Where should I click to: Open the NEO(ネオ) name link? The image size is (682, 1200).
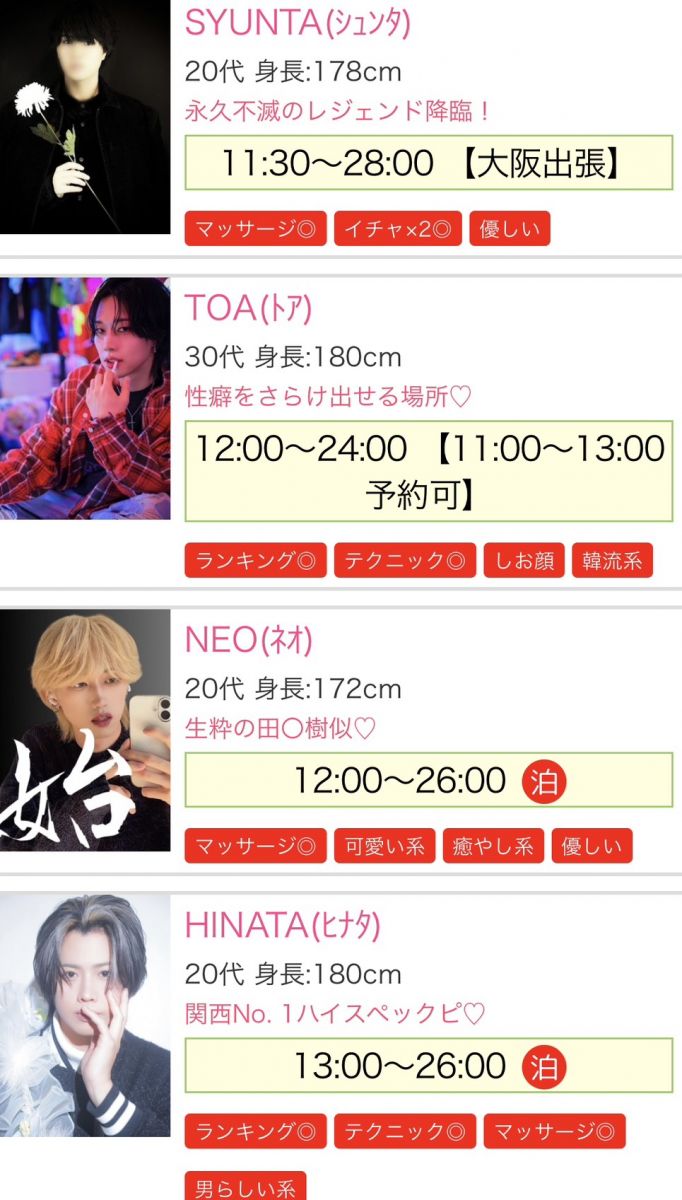tap(248, 639)
